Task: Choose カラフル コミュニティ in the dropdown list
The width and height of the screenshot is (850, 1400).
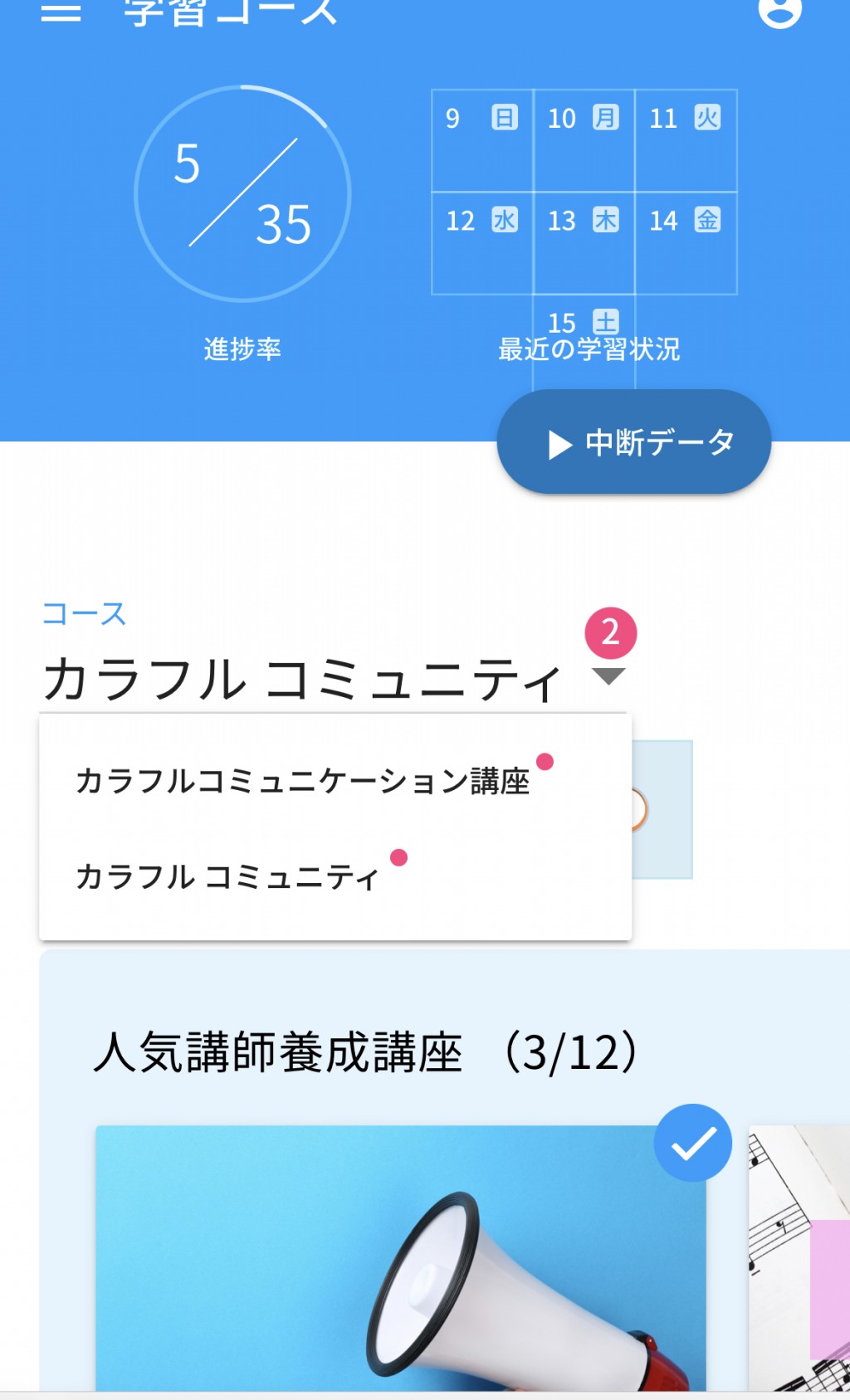Action: coord(335,876)
